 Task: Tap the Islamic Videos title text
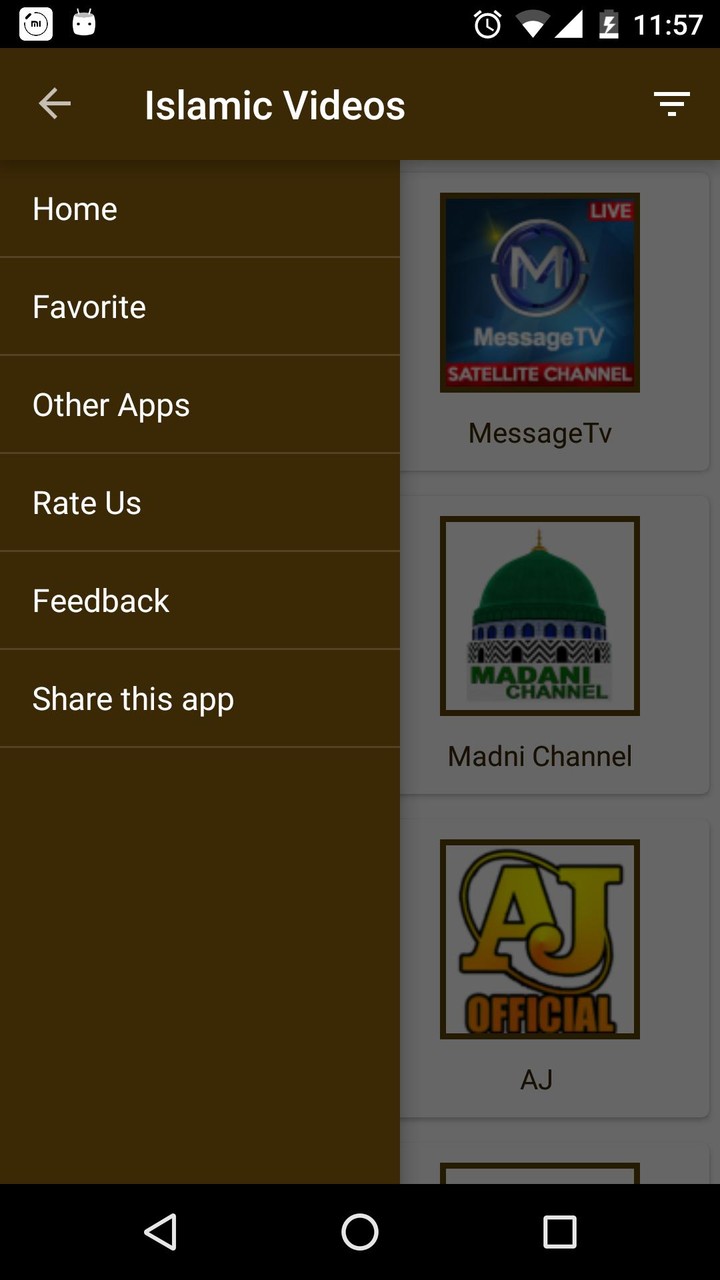pyautogui.click(x=275, y=104)
